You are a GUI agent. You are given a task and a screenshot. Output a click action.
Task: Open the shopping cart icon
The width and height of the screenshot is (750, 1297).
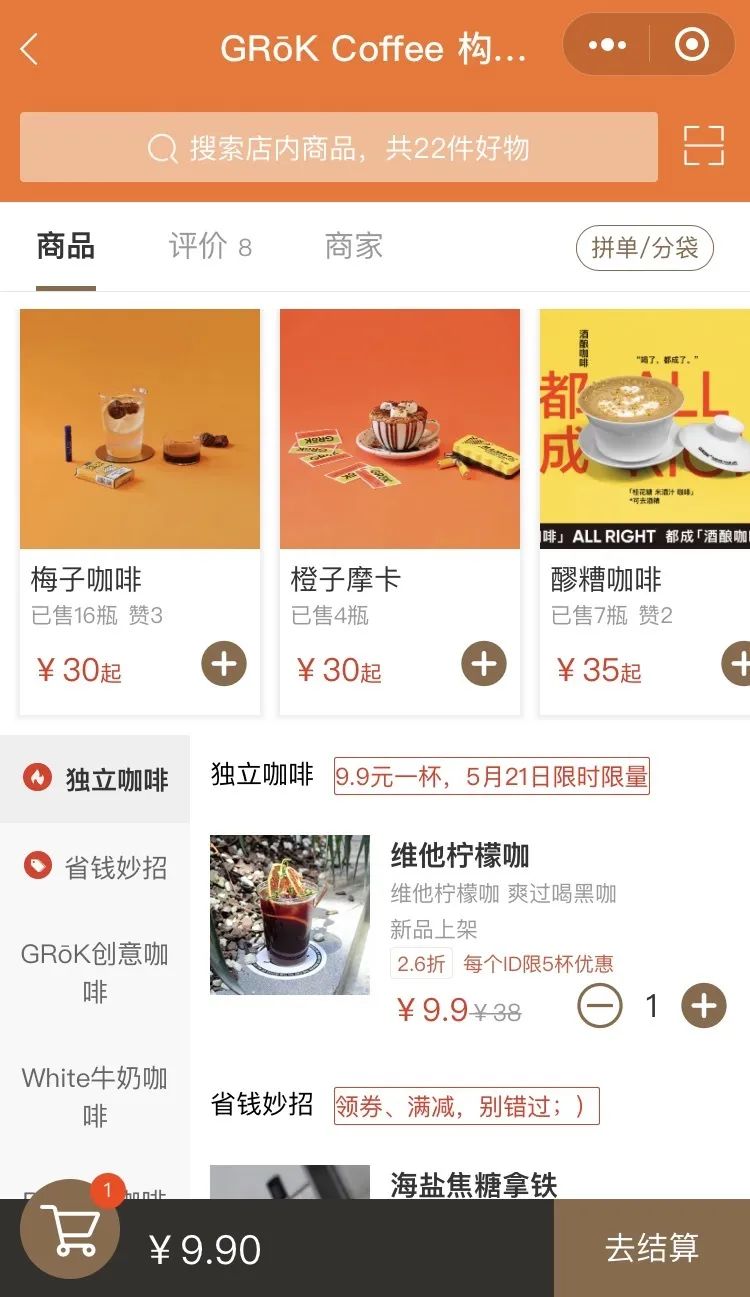[x=68, y=1229]
